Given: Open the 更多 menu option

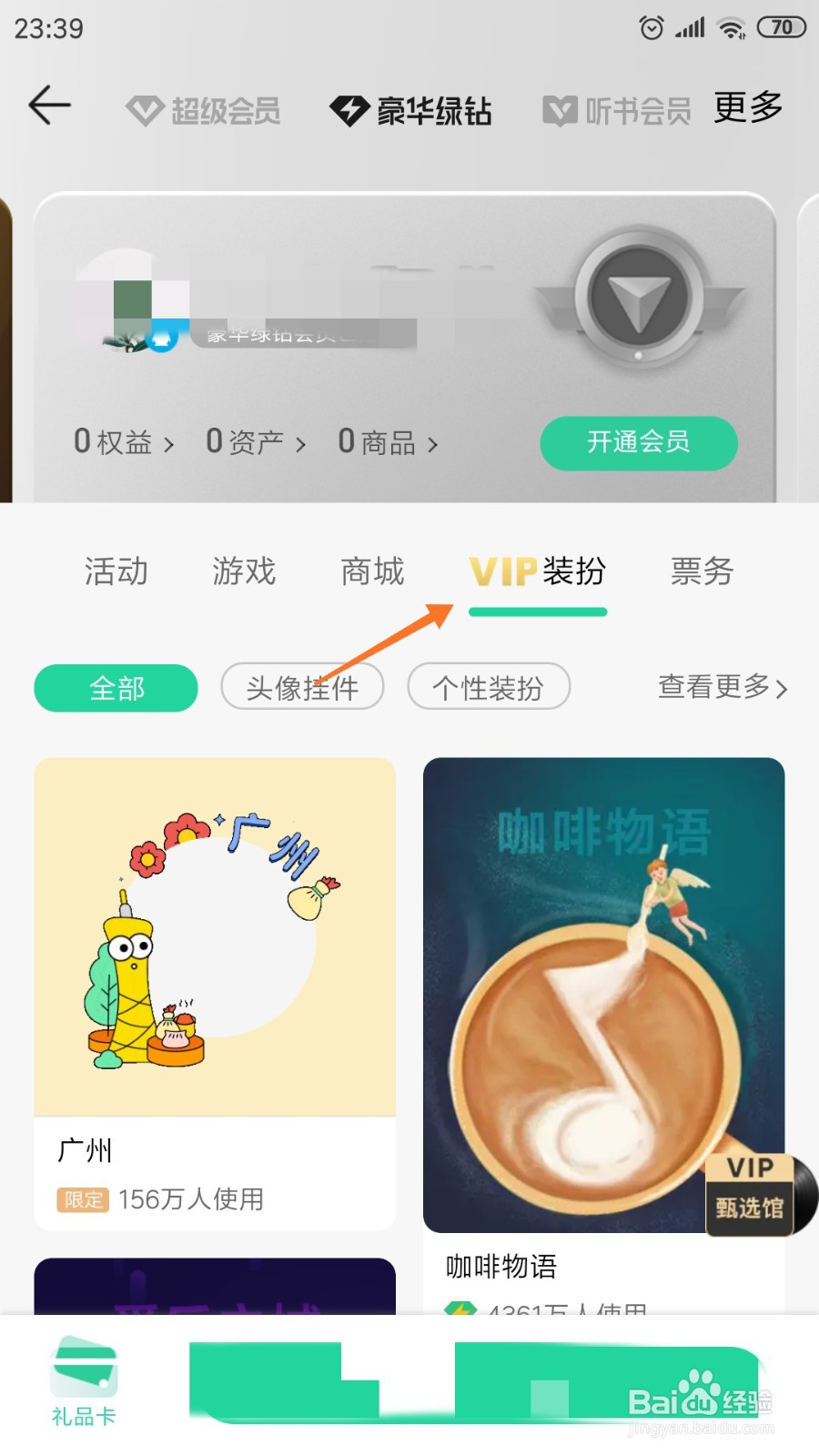Looking at the screenshot, I should (x=748, y=106).
